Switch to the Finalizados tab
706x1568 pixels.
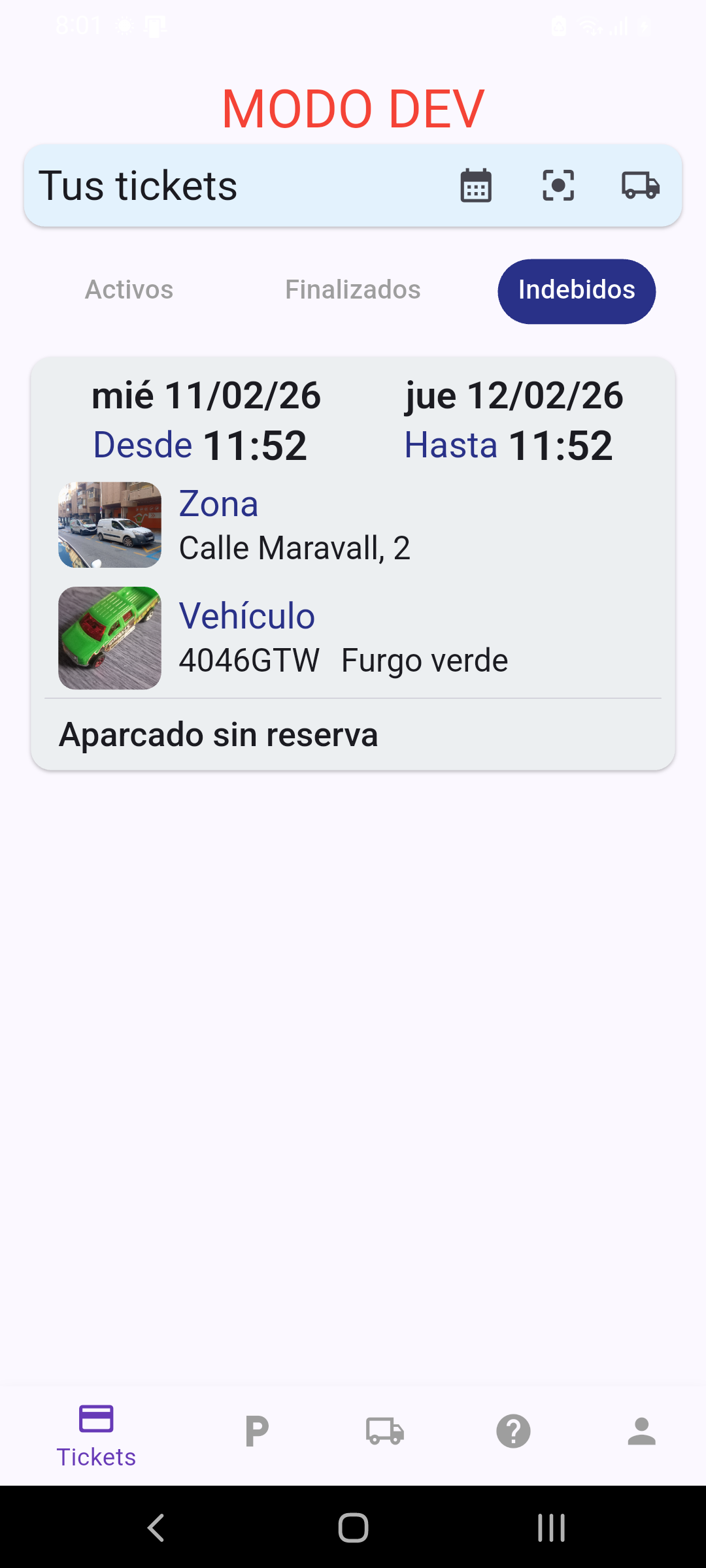click(353, 290)
